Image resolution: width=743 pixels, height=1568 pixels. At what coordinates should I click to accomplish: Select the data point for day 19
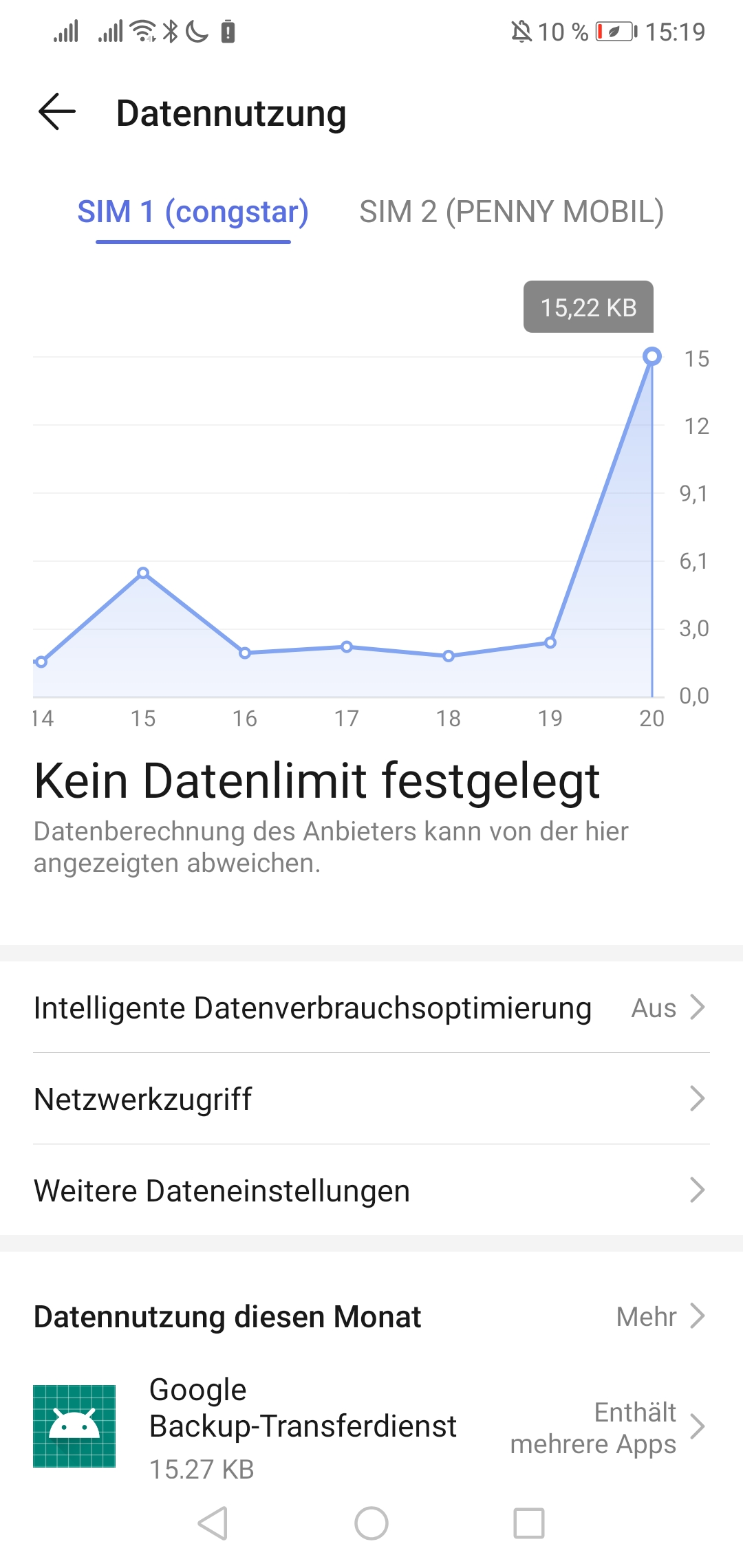[550, 642]
